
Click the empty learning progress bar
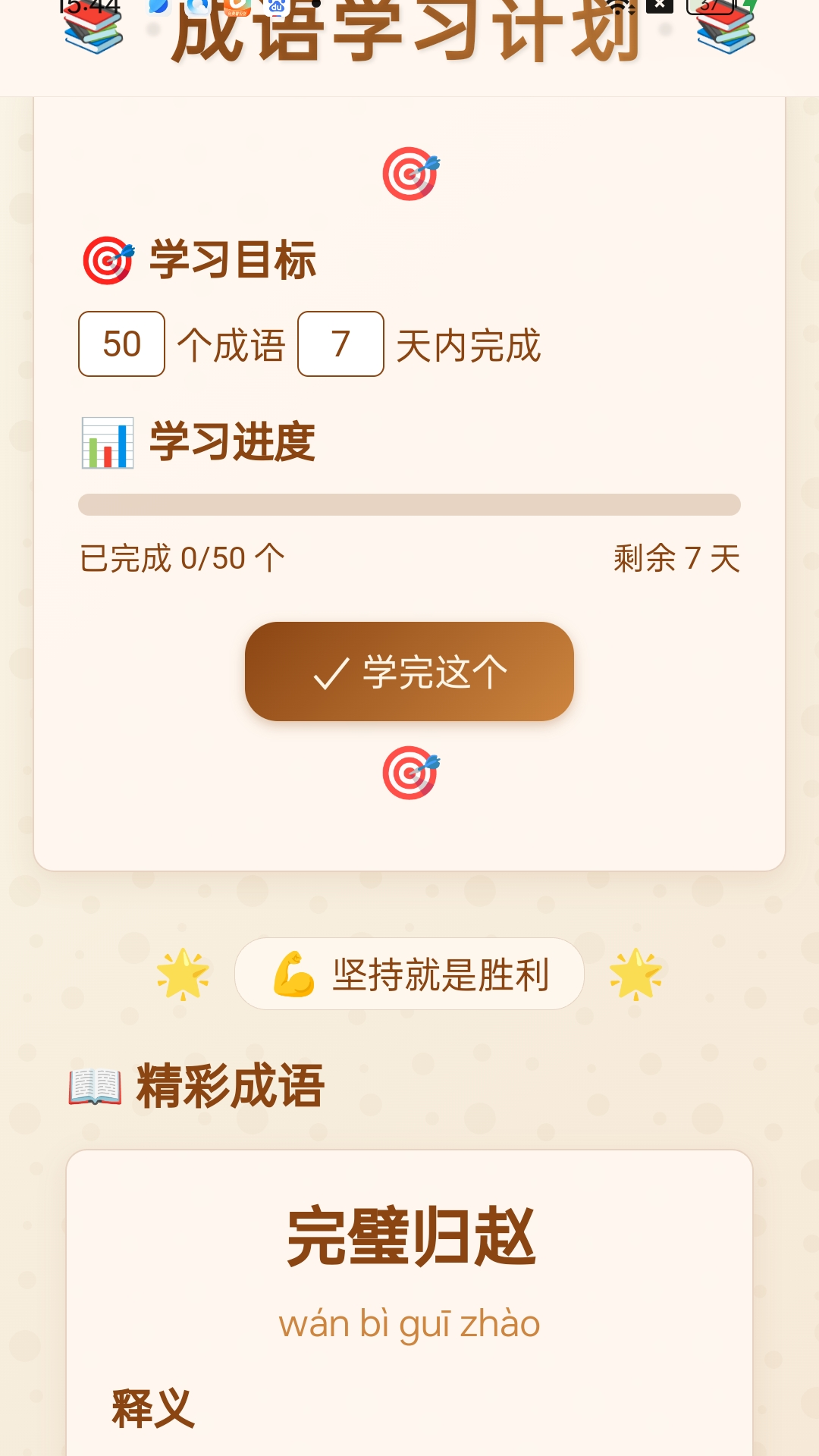[409, 501]
